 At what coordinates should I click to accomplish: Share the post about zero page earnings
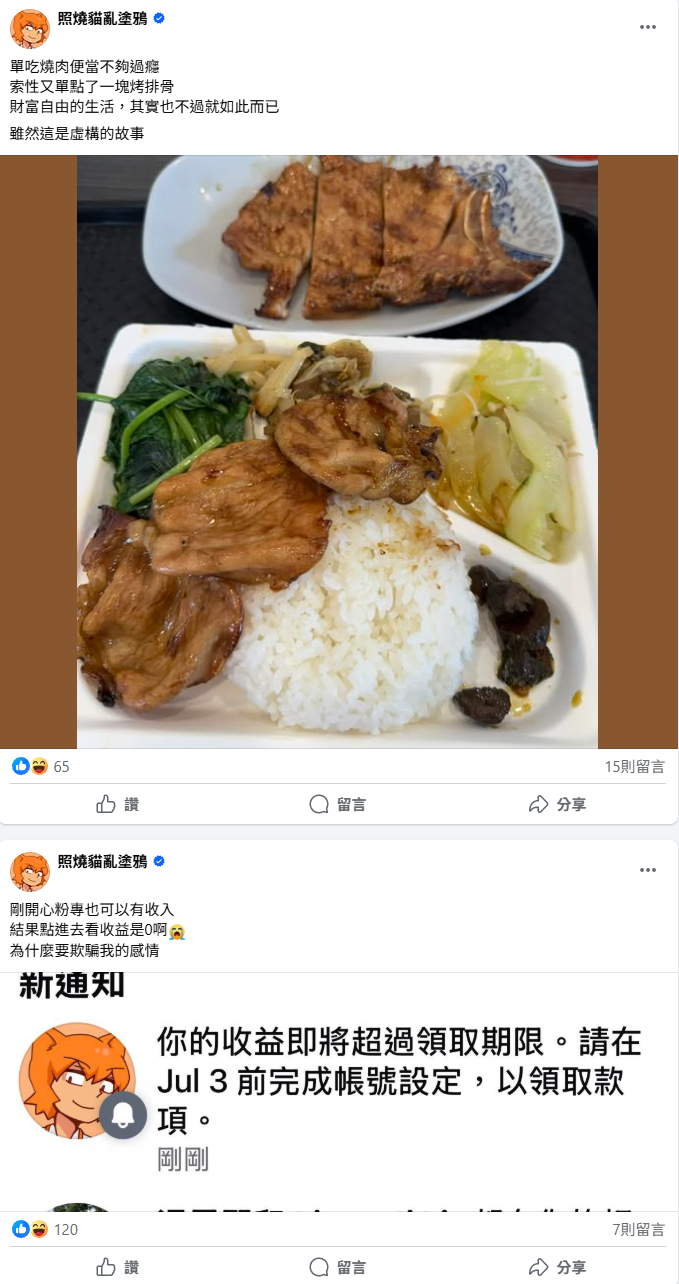[x=558, y=1267]
